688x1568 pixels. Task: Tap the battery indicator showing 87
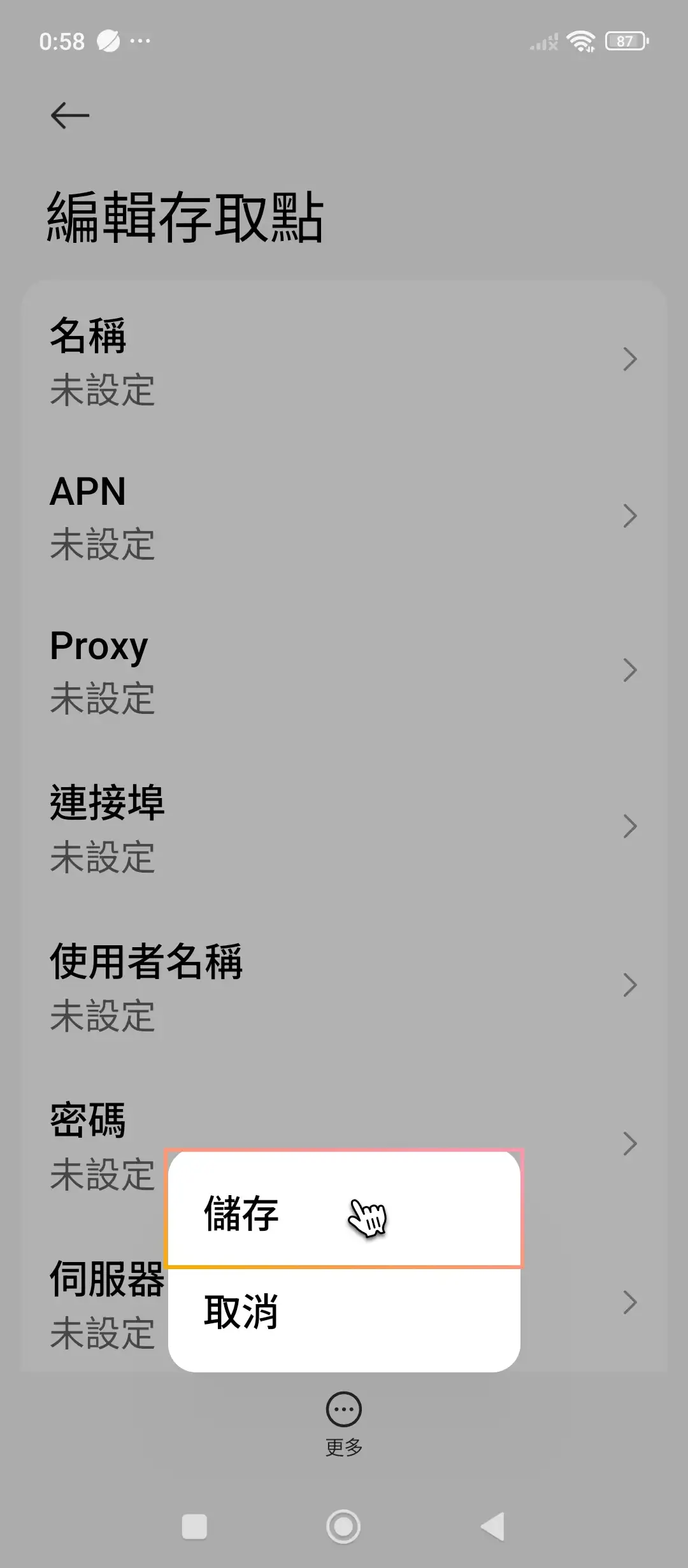click(x=626, y=41)
